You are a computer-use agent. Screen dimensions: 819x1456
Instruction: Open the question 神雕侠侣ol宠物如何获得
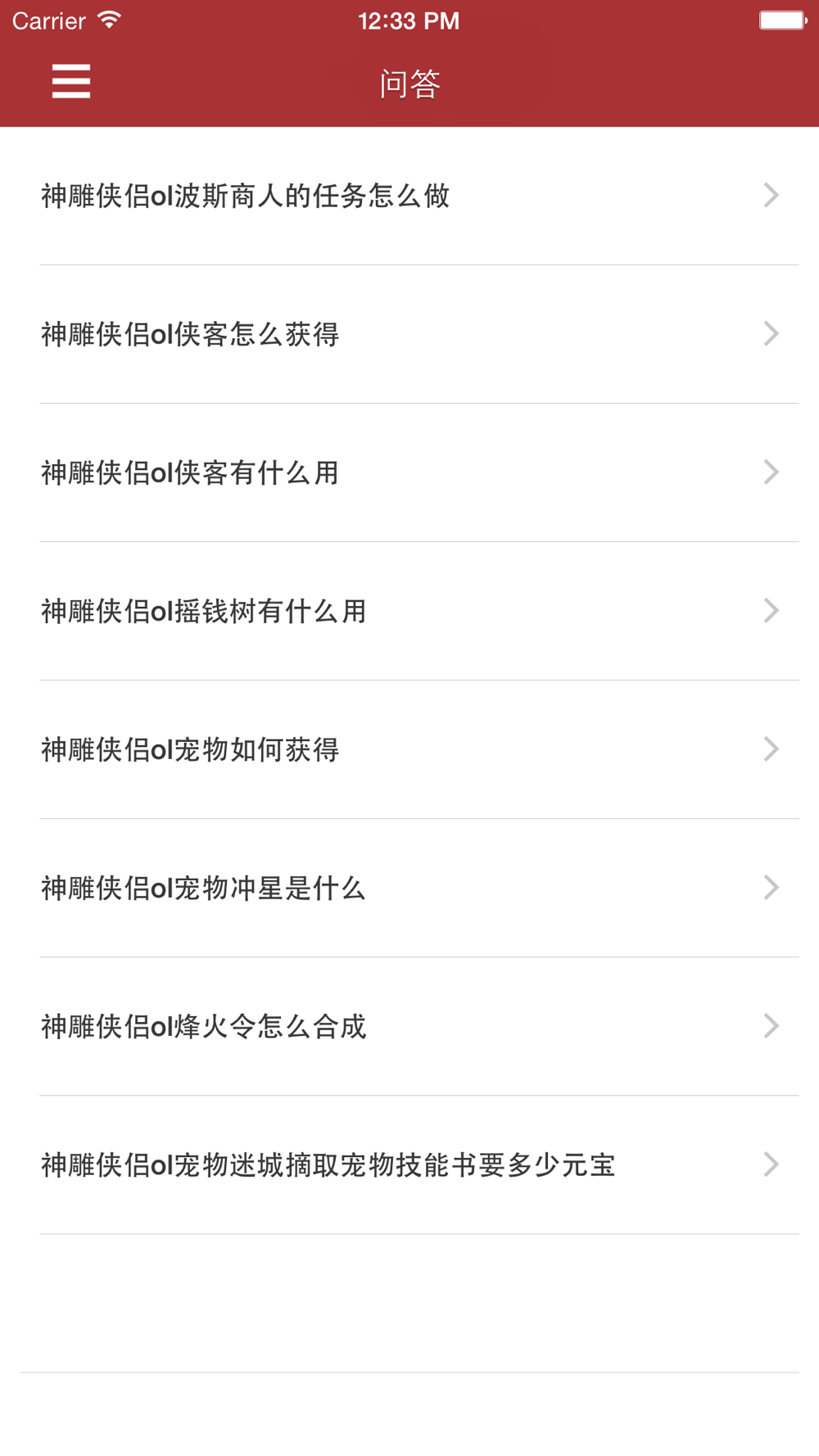pos(409,749)
